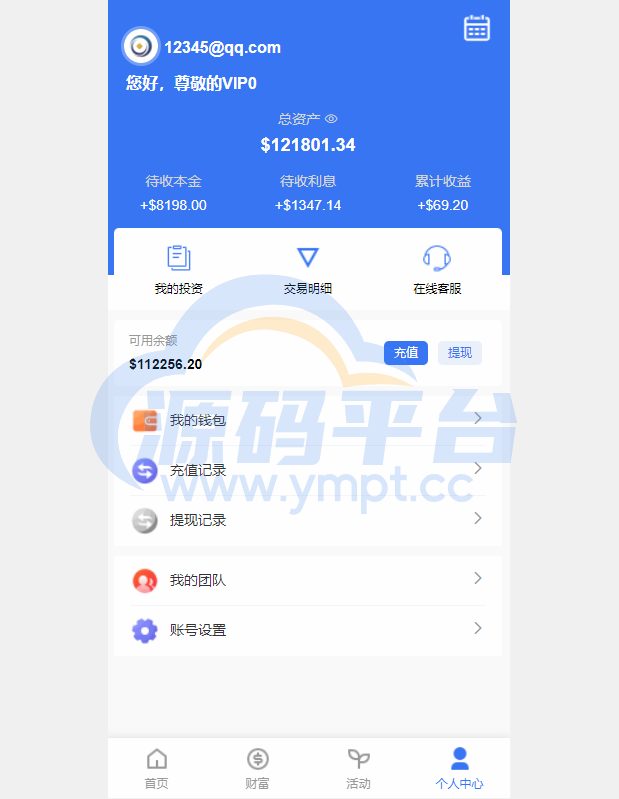Open 账号设置 account settings
Image resolution: width=619 pixels, height=799 pixels.
308,630
